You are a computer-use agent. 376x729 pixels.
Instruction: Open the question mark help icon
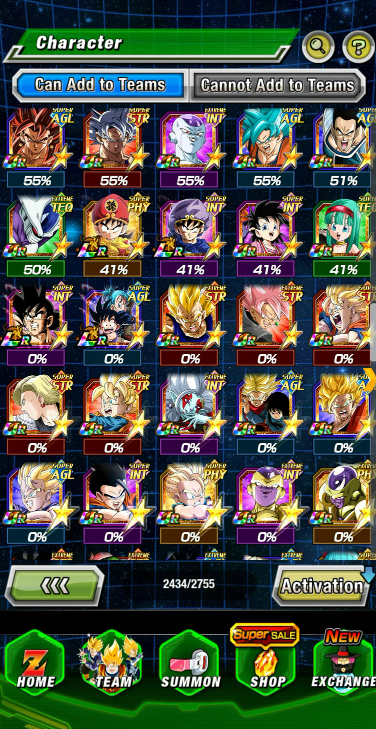coord(358,47)
